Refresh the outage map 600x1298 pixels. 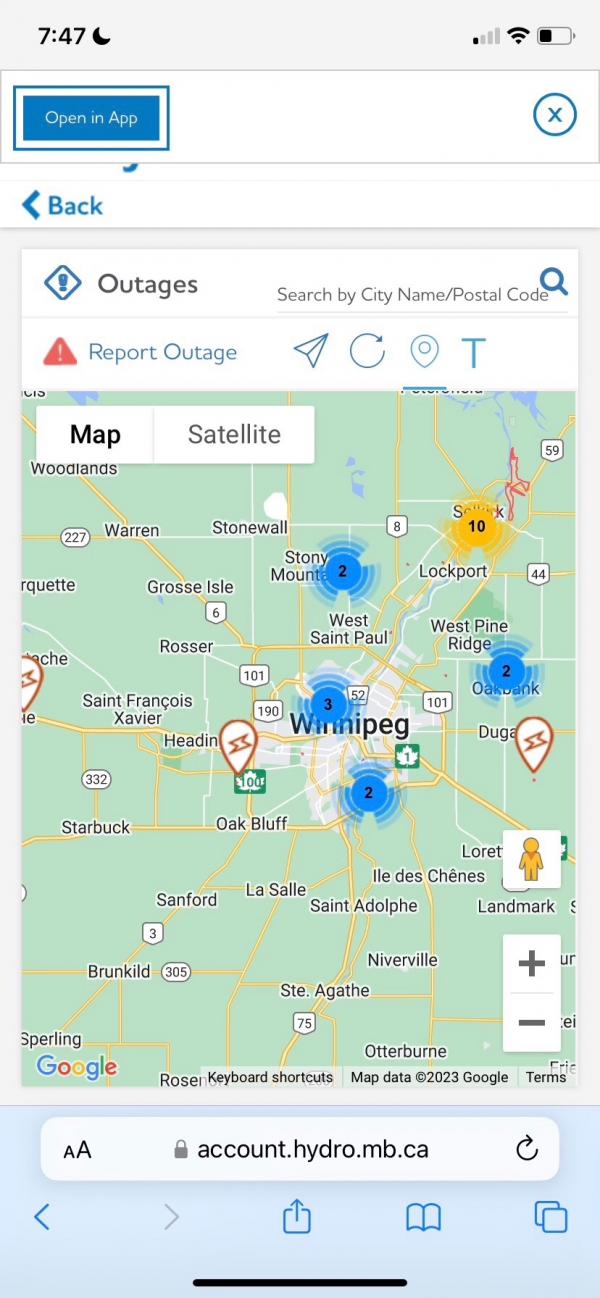[x=367, y=351]
